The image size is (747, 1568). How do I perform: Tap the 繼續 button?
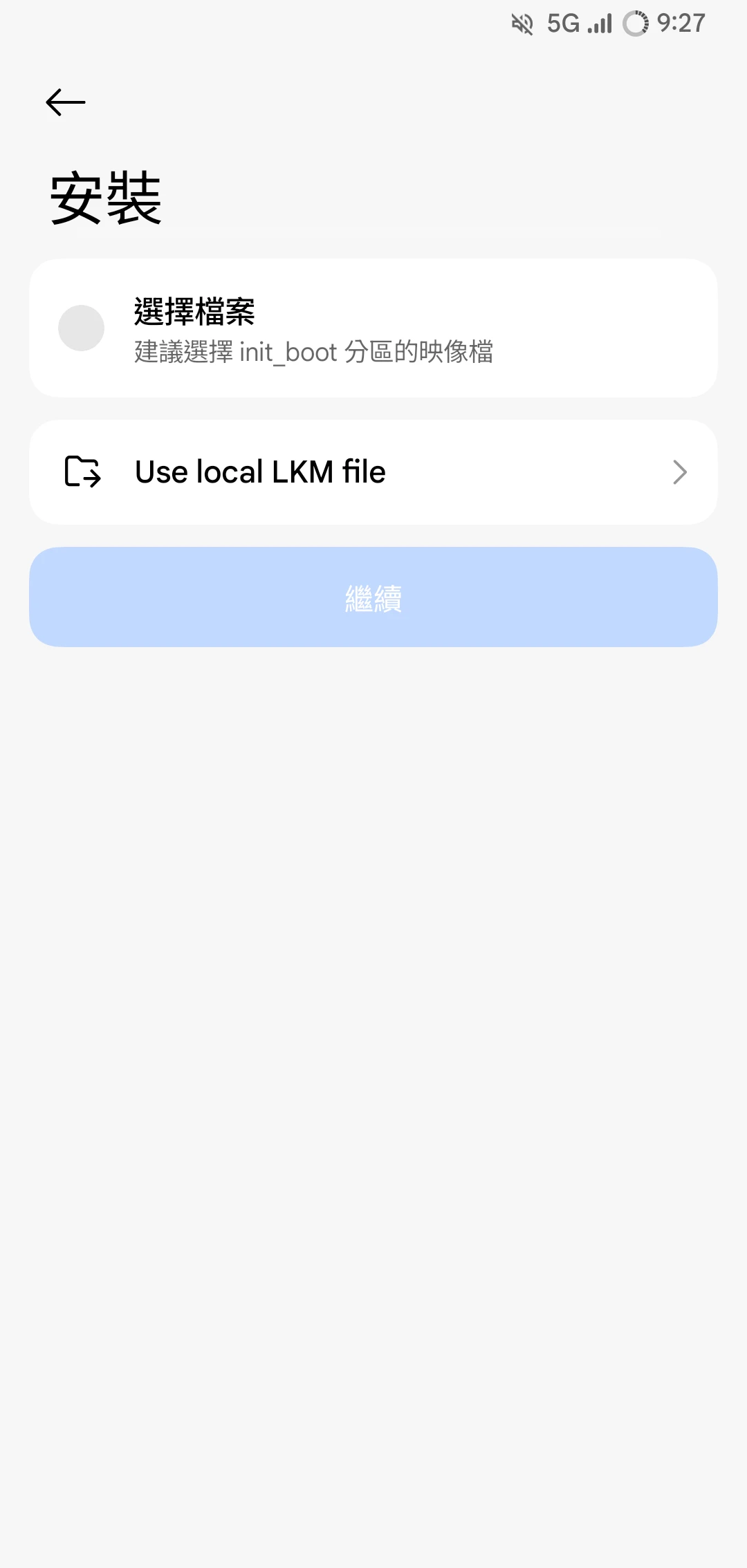coord(373,597)
